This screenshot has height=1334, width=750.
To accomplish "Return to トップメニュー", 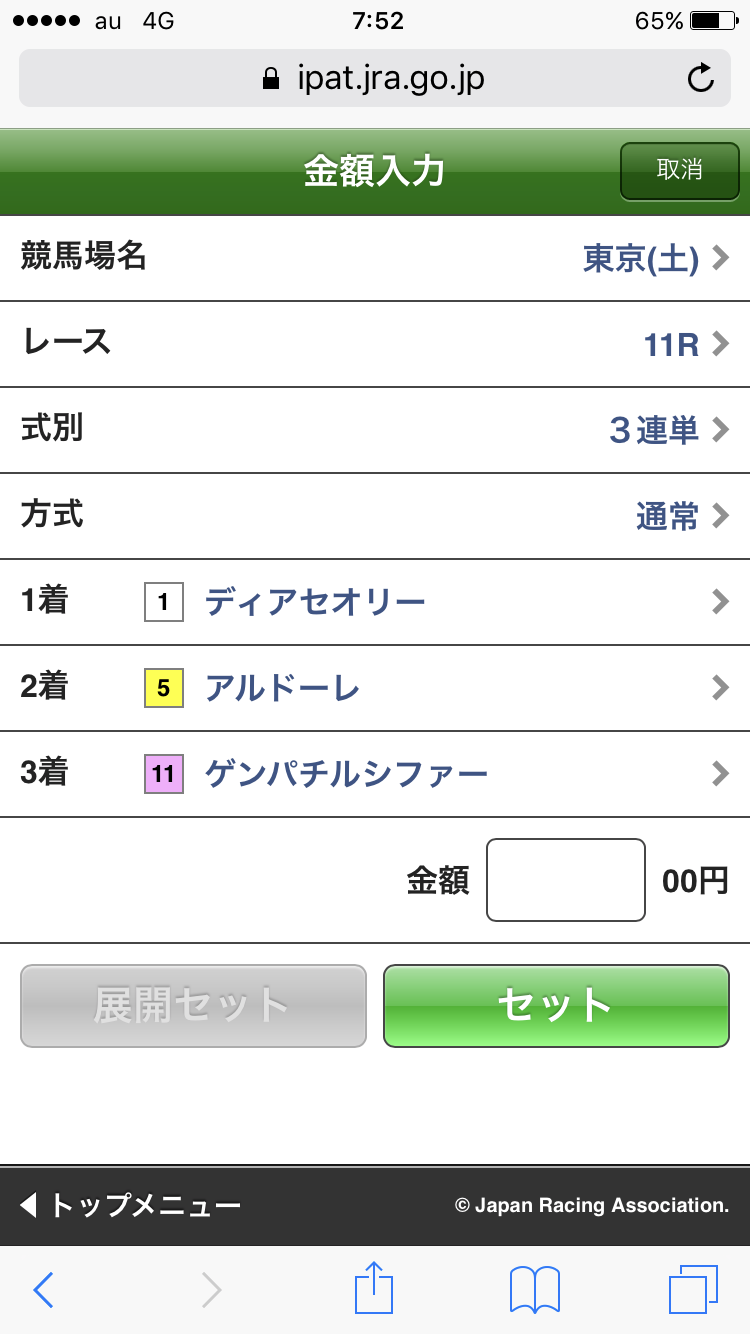I will point(130,1205).
